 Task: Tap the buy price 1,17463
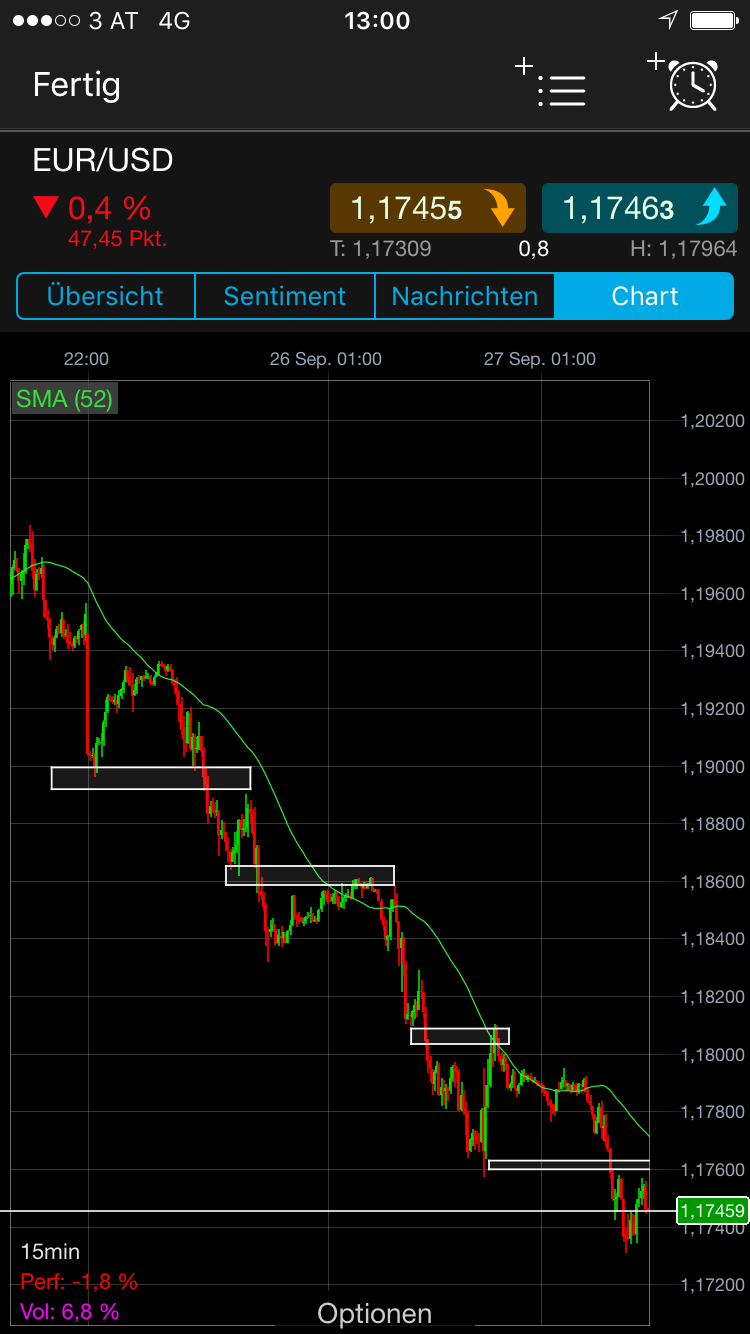(x=639, y=208)
